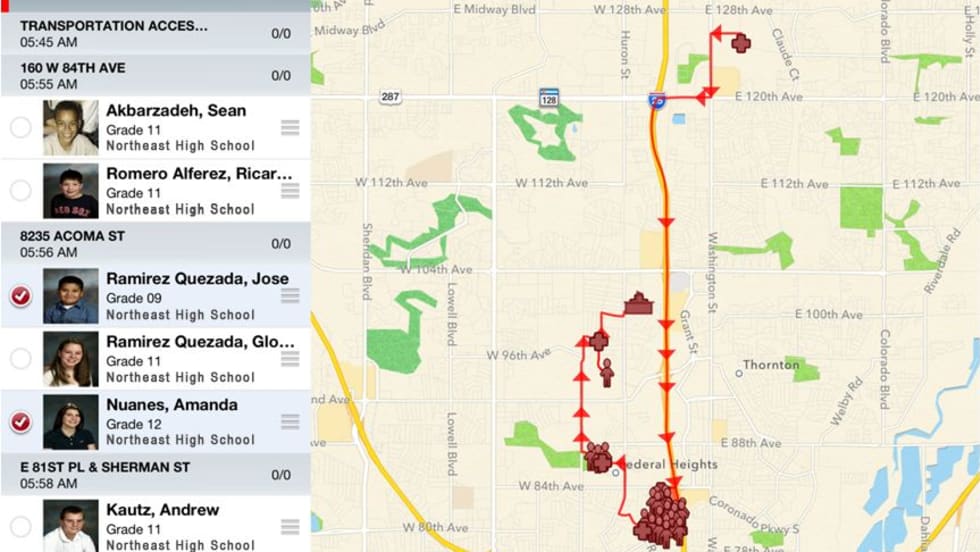The width and height of the screenshot is (980, 552).
Task: Tap the student group marker near Federal Heights
Action: click(x=599, y=458)
